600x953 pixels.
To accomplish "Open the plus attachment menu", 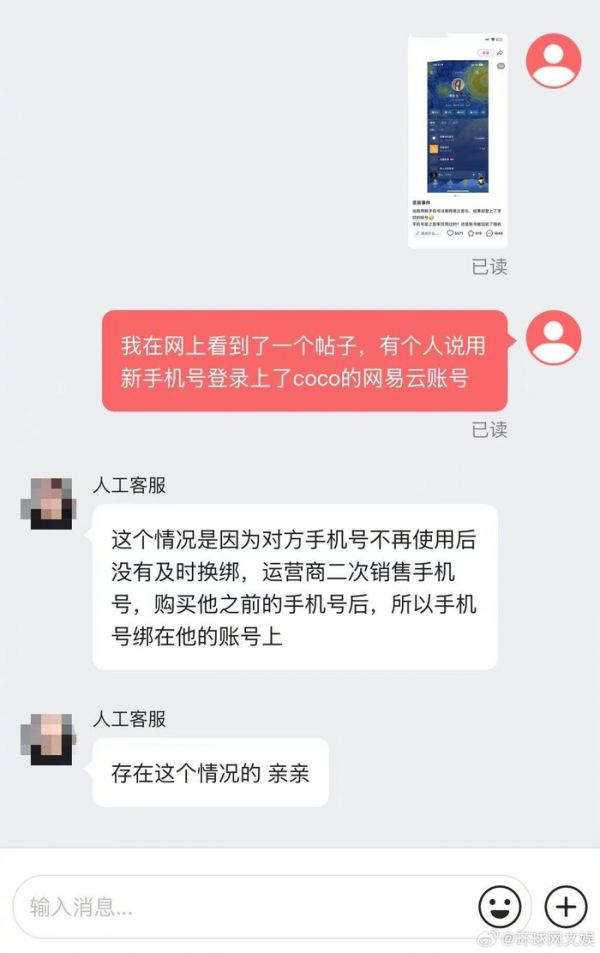I will tap(565, 907).
